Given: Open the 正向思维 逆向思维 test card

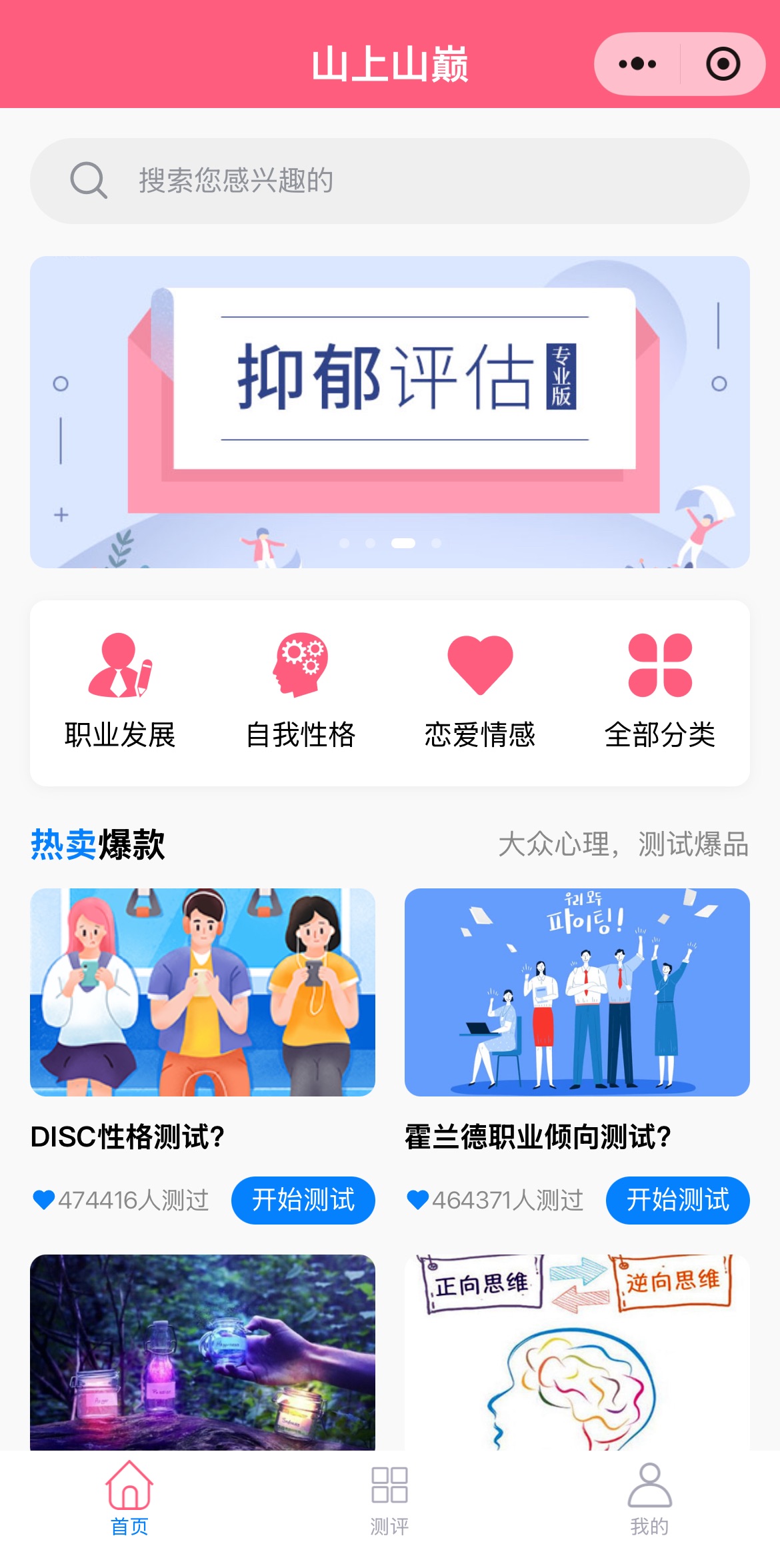Looking at the screenshot, I should tap(577, 1352).
